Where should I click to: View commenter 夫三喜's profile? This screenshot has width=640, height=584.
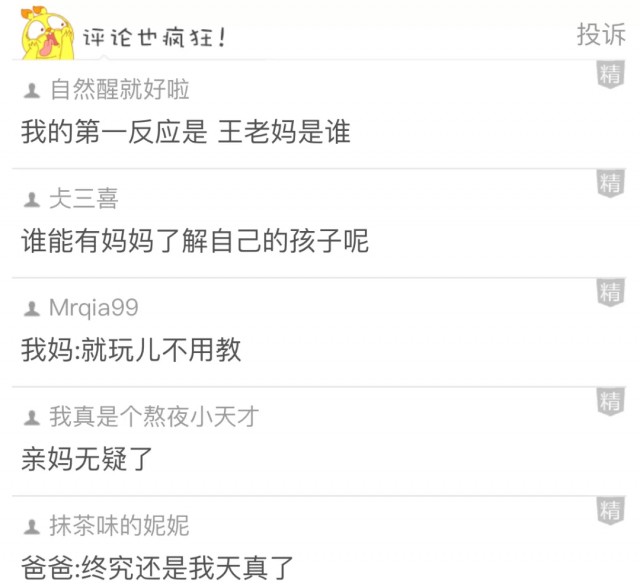click(84, 199)
